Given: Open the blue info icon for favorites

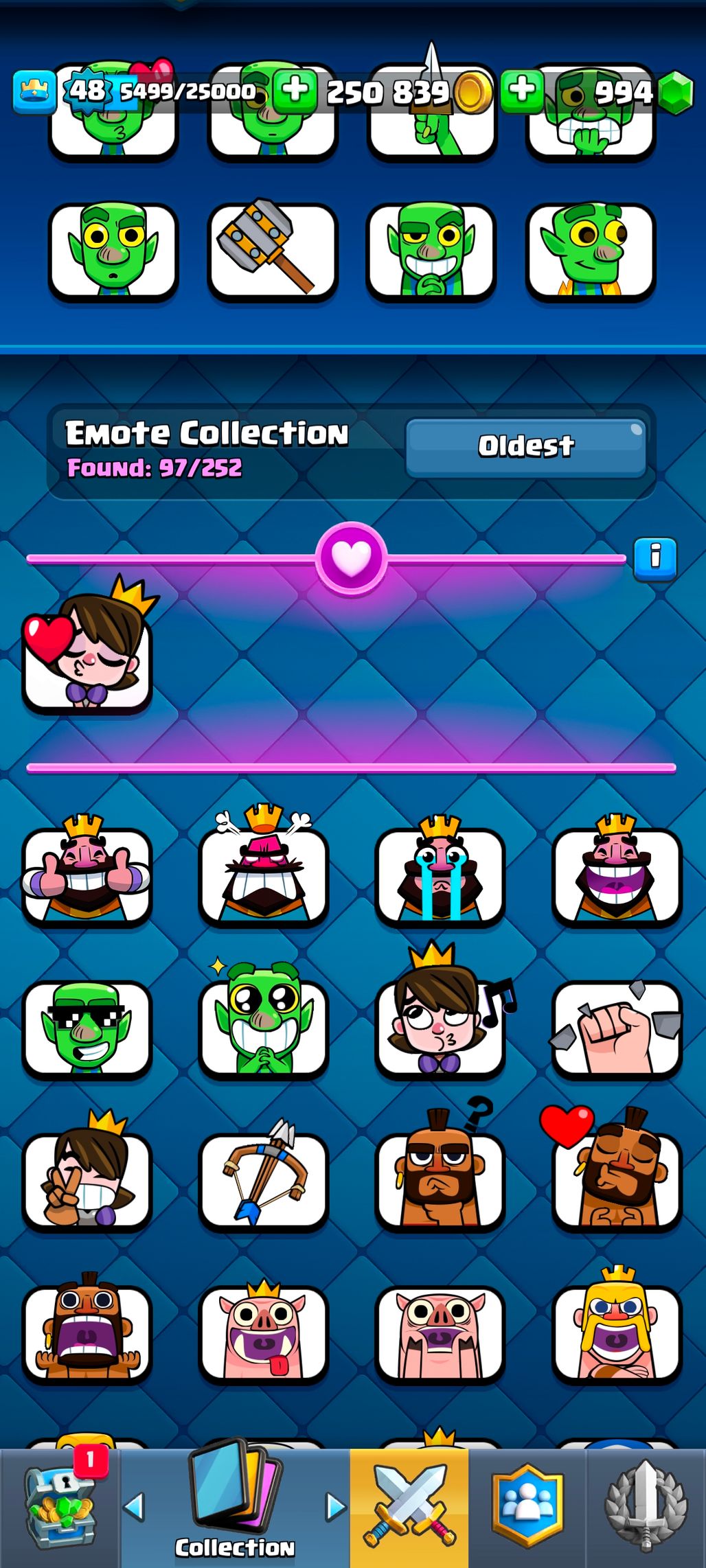Looking at the screenshot, I should (x=654, y=560).
